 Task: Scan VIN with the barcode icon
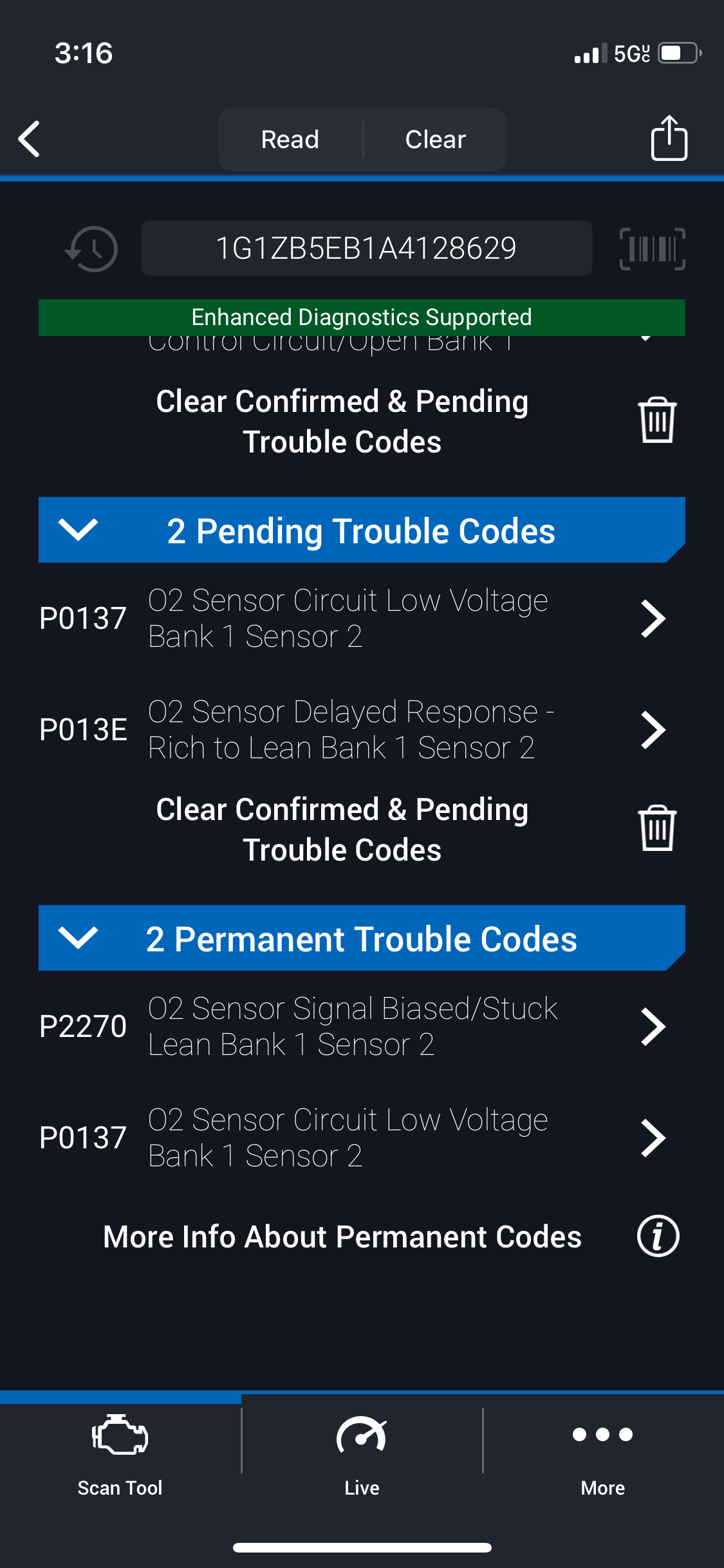651,248
